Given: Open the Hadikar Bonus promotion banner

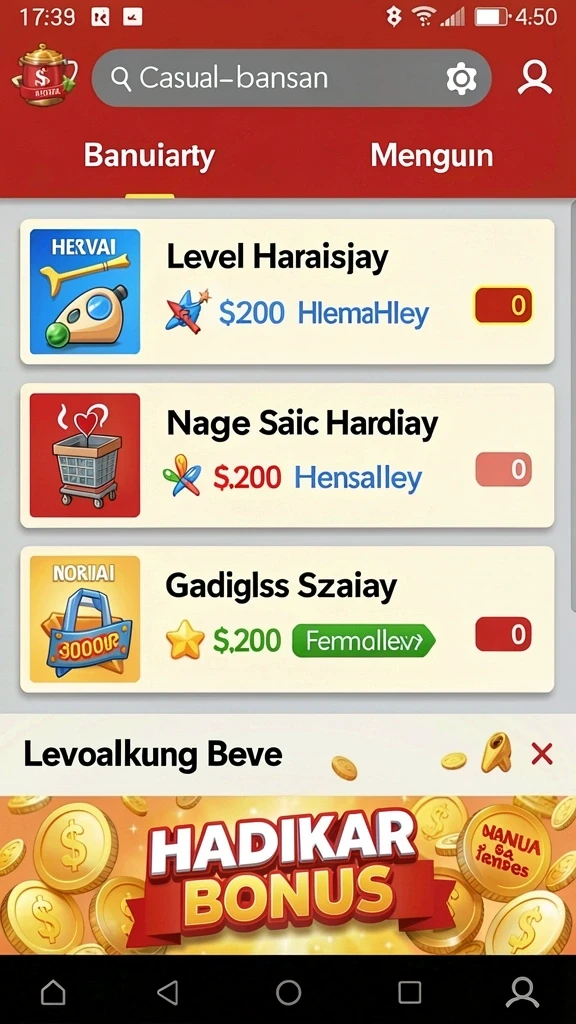Looking at the screenshot, I should [x=288, y=875].
